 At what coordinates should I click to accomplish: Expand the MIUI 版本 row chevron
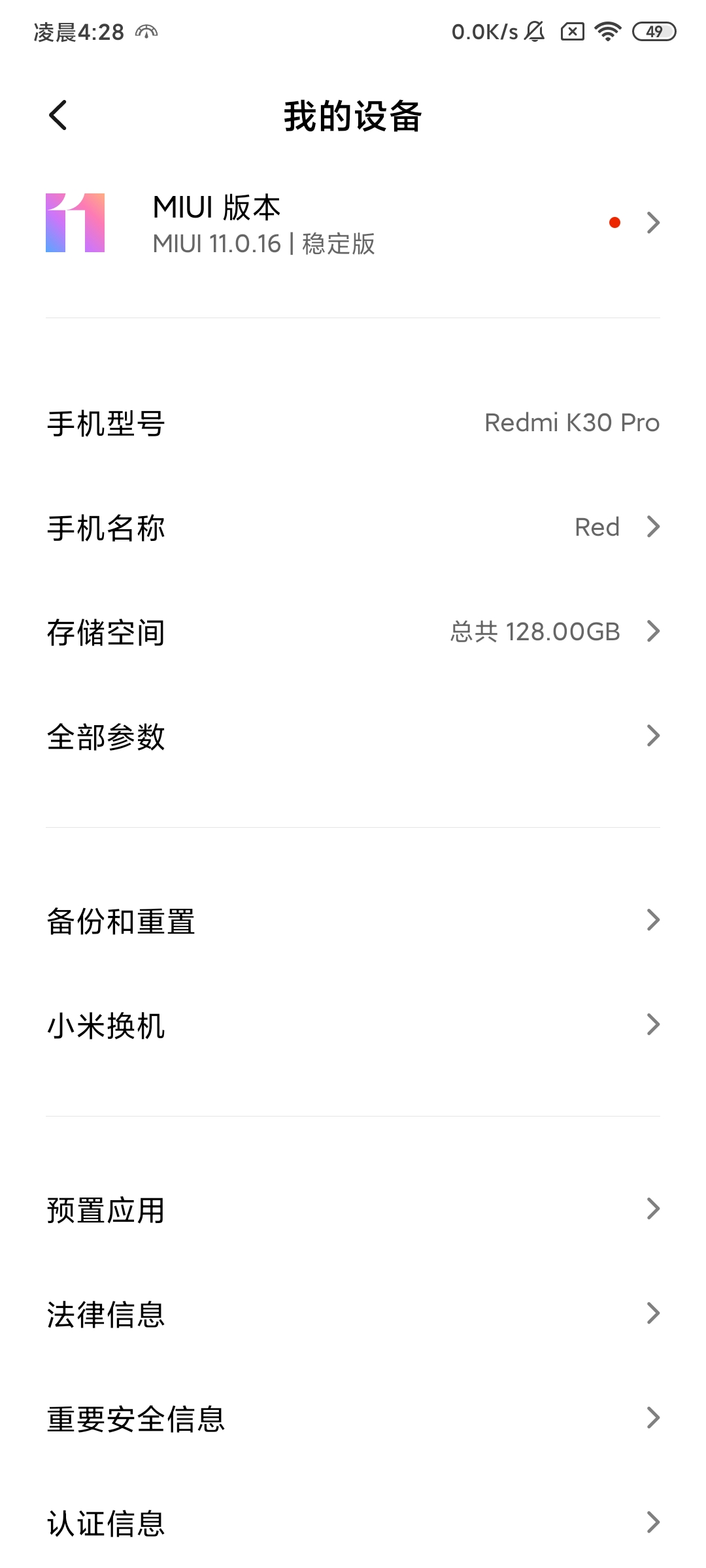tap(652, 223)
